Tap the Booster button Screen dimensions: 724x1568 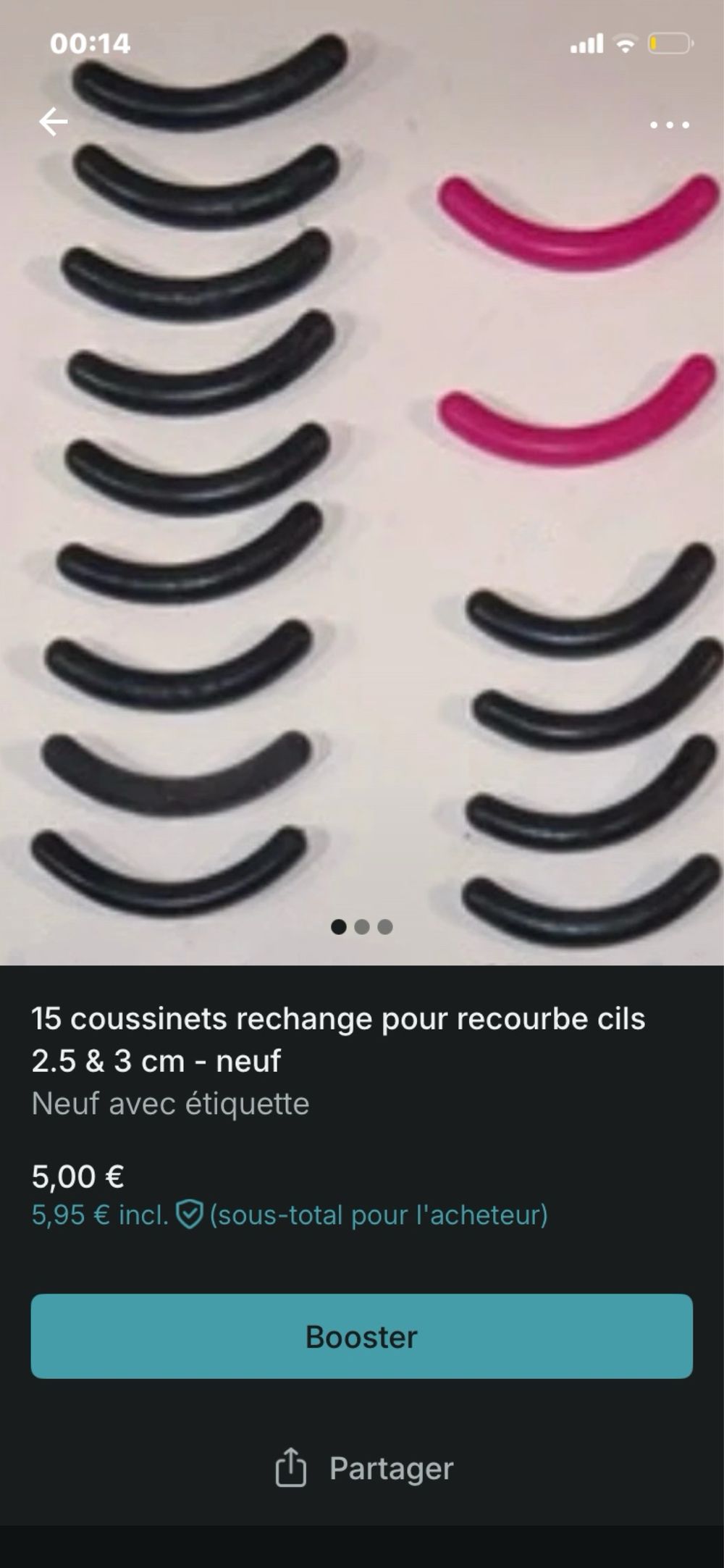362,1336
